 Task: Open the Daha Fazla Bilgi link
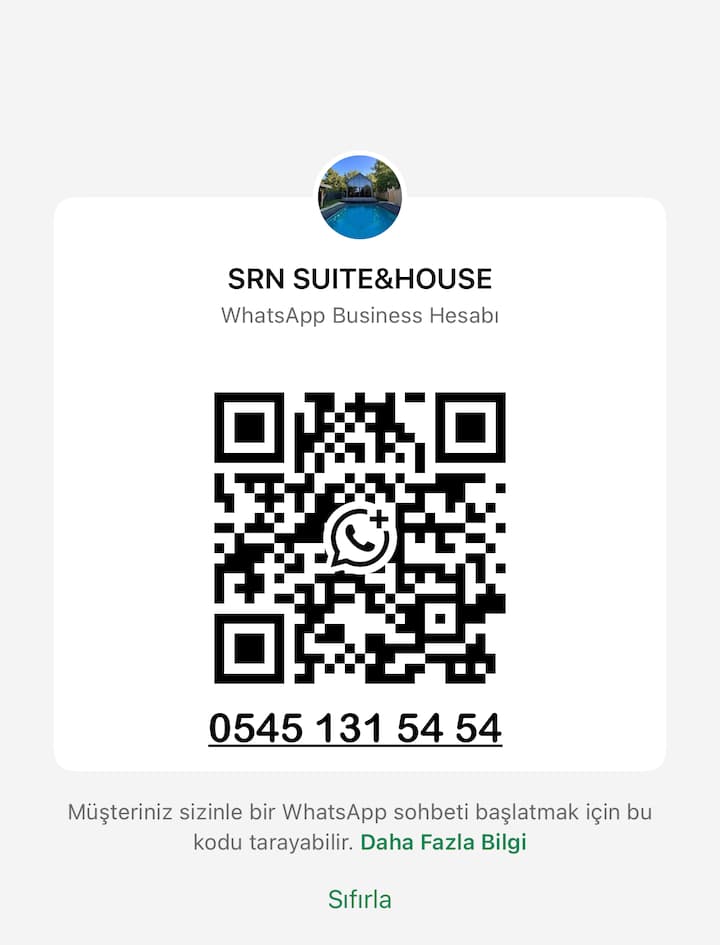point(443,842)
